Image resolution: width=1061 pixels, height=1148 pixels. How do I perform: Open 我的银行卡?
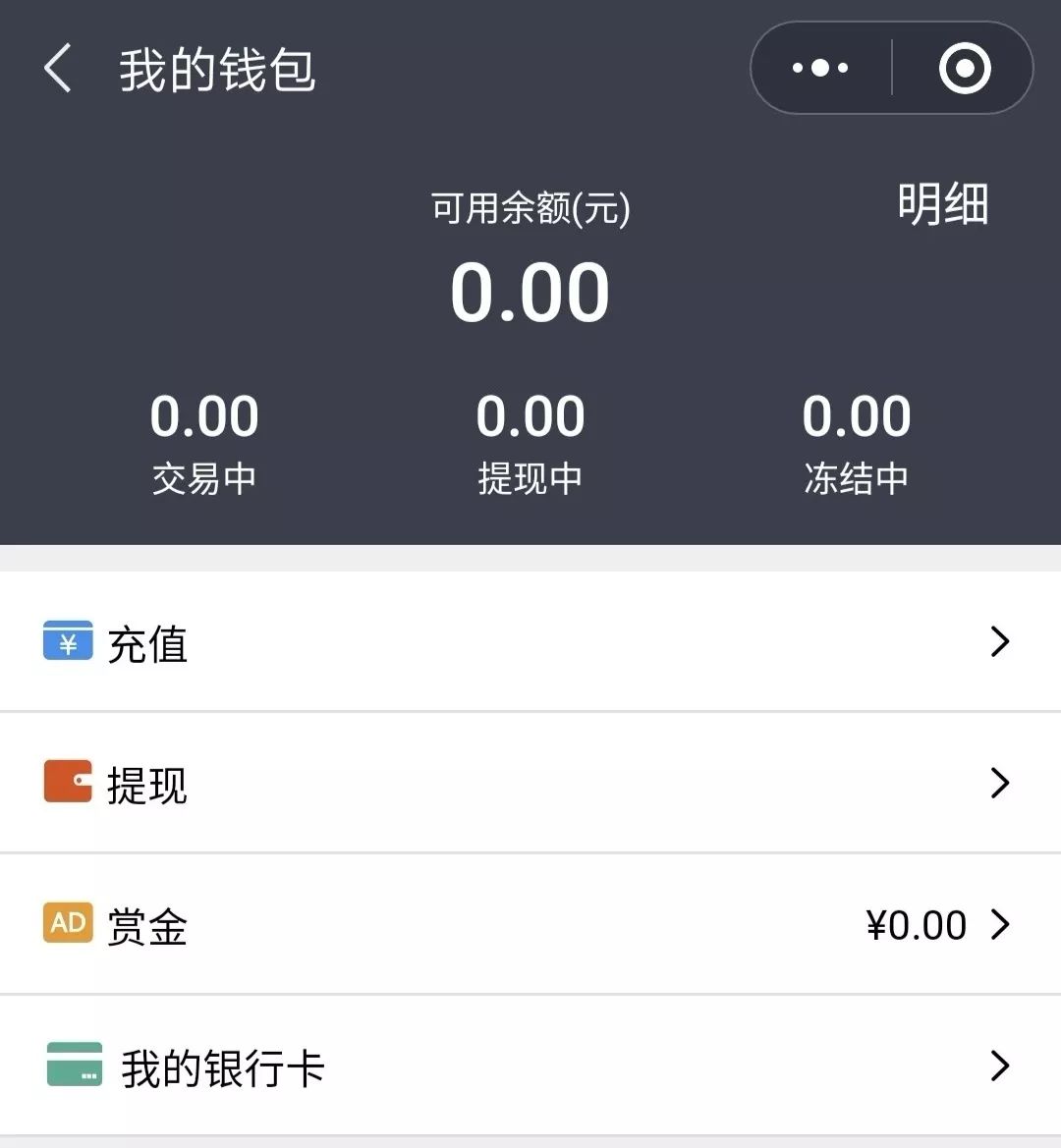pos(530,1066)
